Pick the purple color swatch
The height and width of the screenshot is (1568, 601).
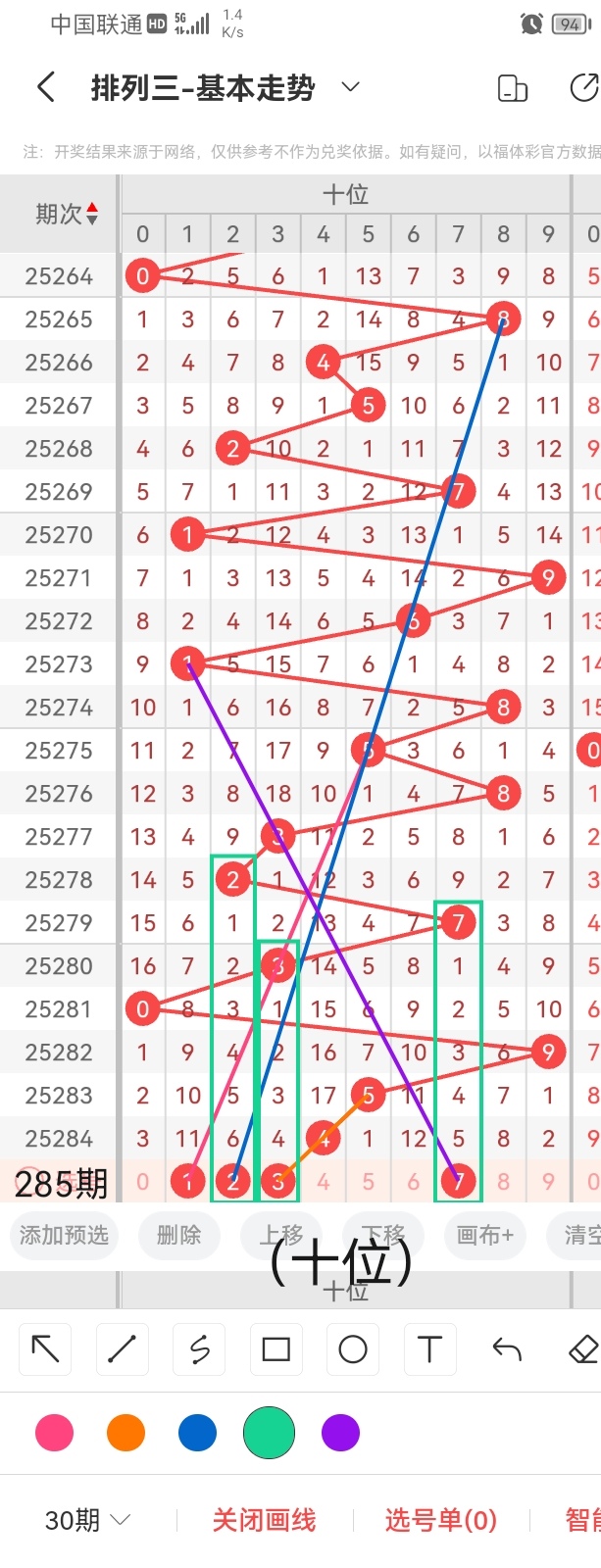coord(340,1433)
